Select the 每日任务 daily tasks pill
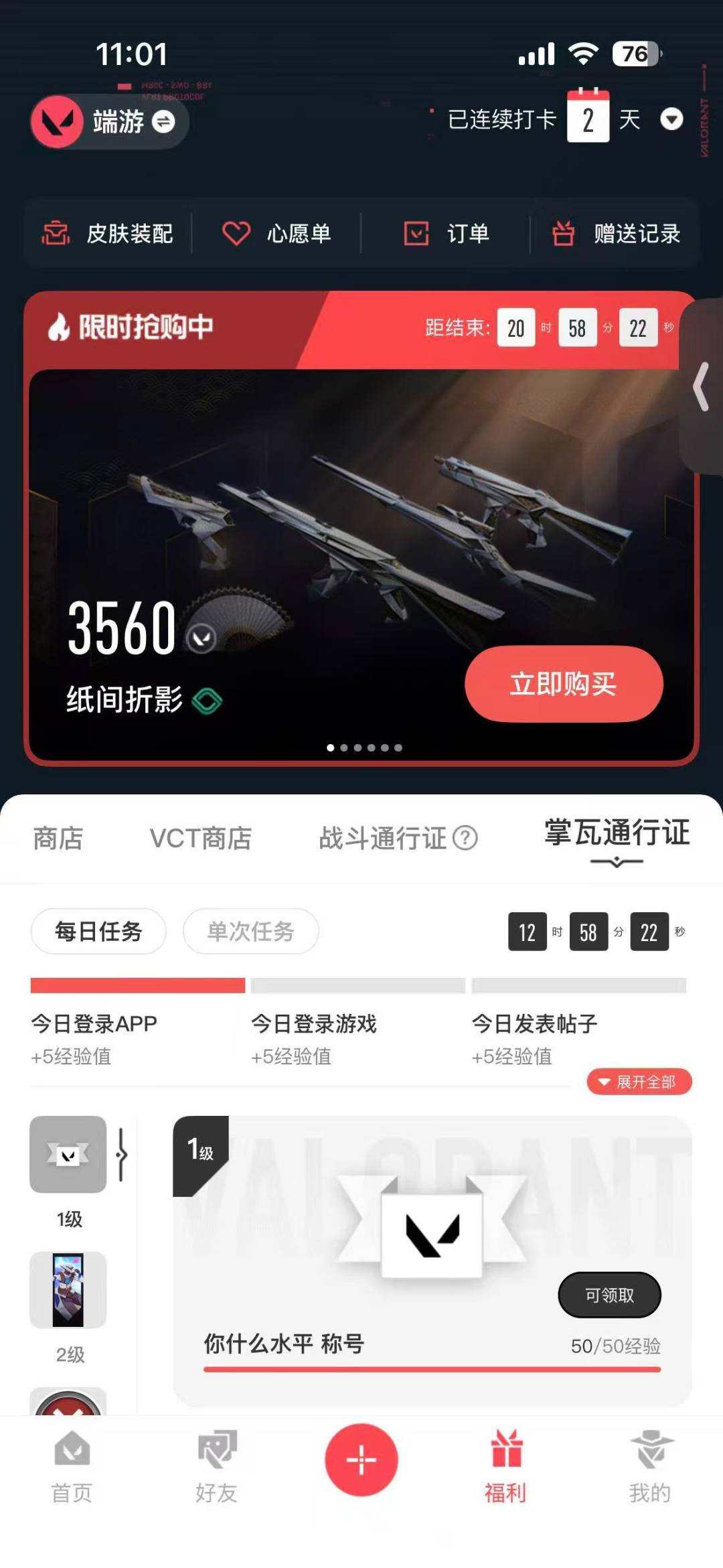The image size is (723, 1568). [x=98, y=932]
